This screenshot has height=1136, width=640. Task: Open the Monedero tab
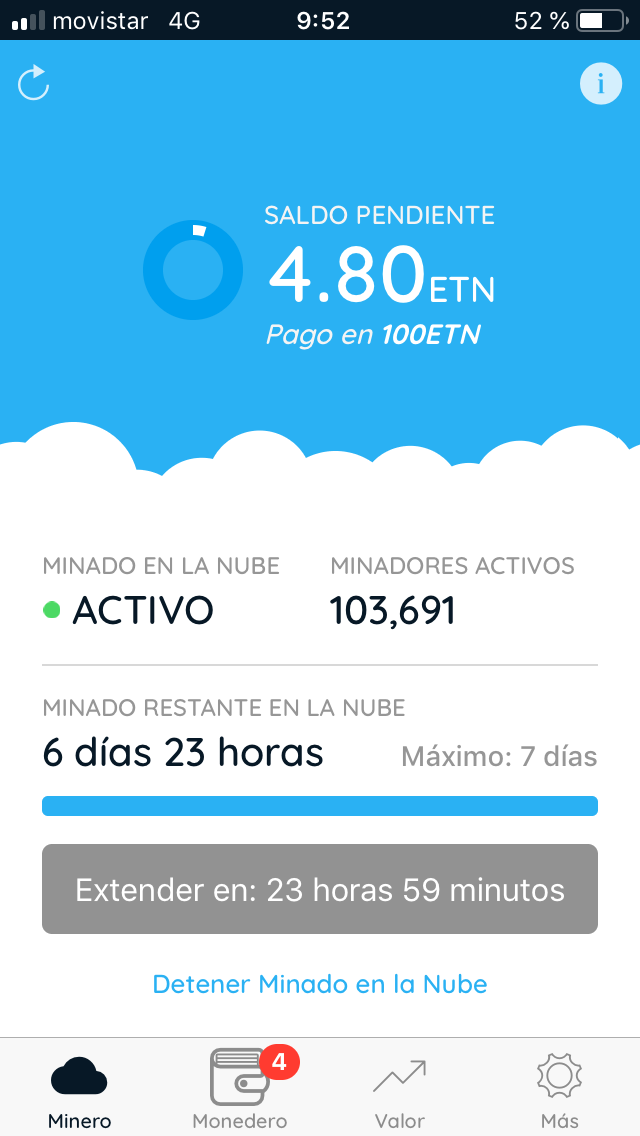pyautogui.click(x=240, y=1089)
